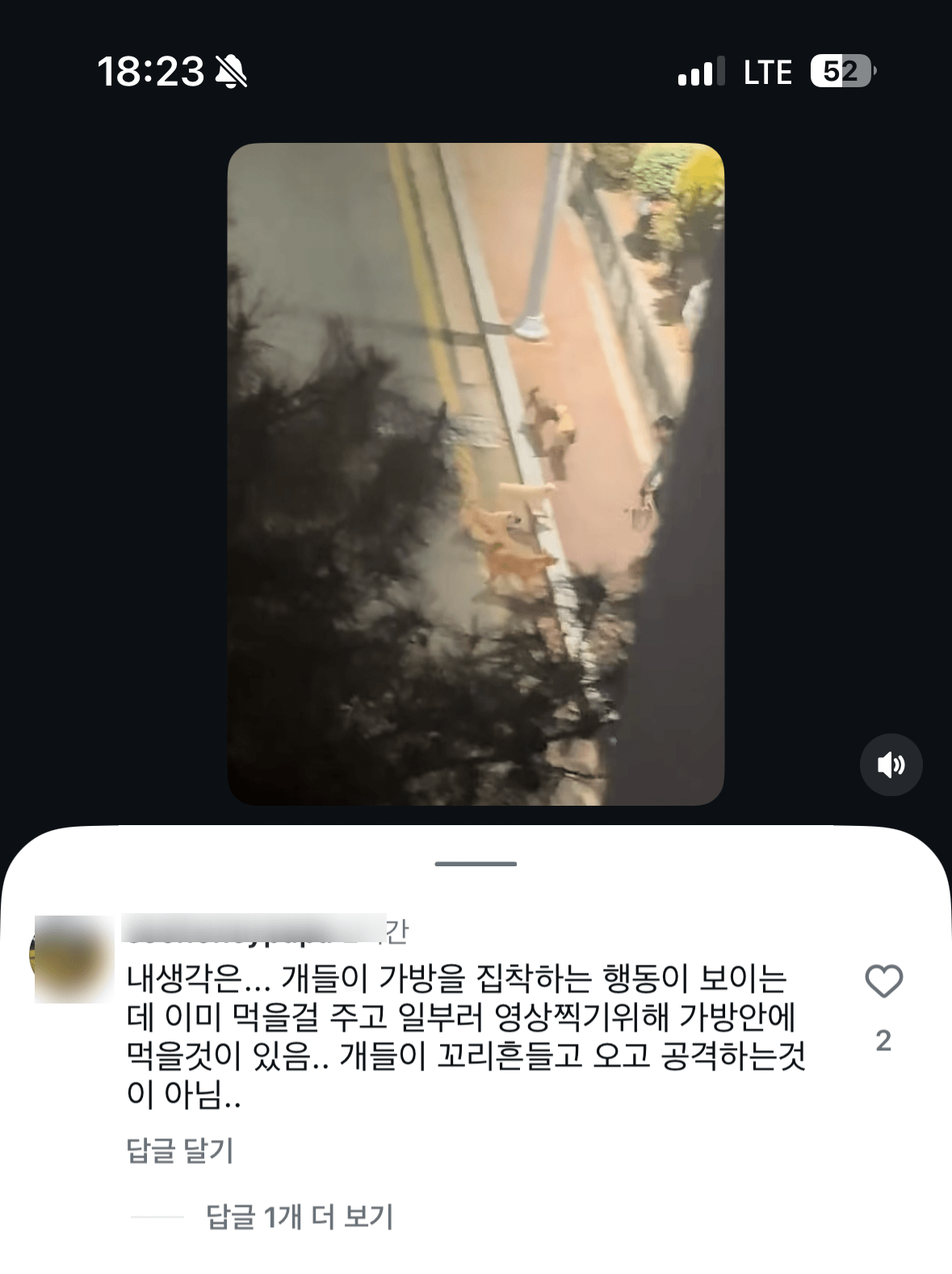The image size is (952, 1274).
Task: Expand 답글 1개 더 보기 replies
Action: (300, 1216)
